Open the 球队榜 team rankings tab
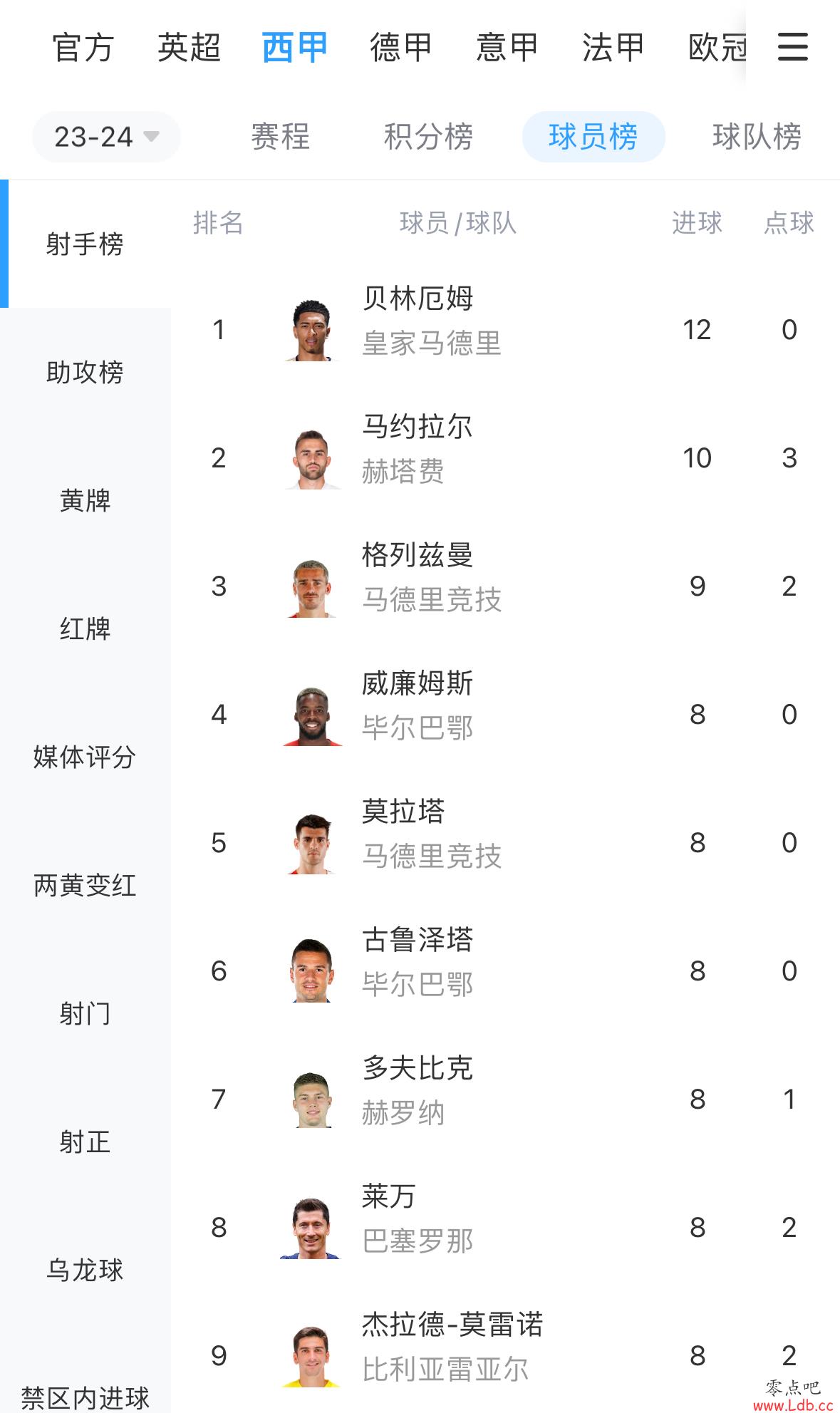The image size is (840, 1413). coord(757,137)
